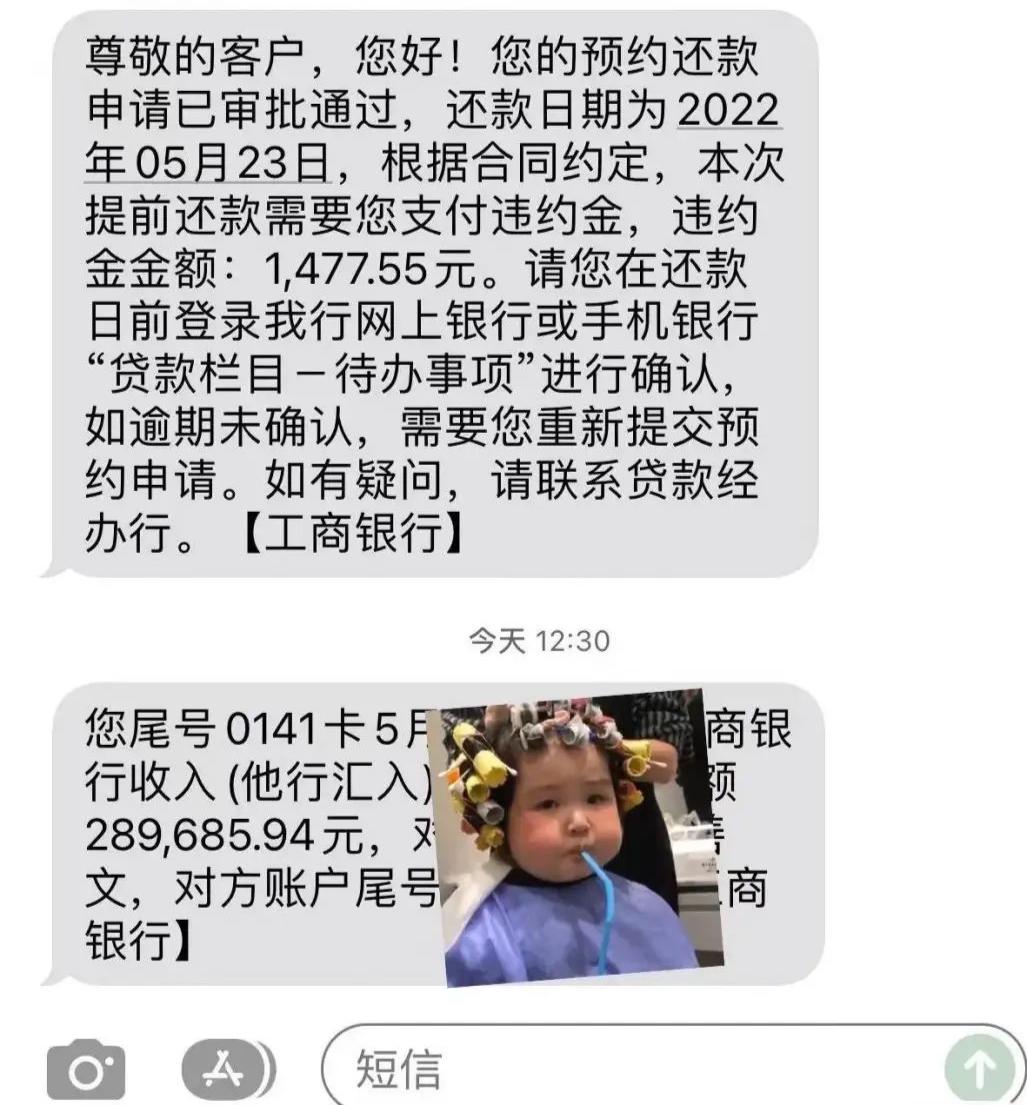The image size is (1027, 1105).
Task: Open the camera to attach a photo
Action: (86, 1072)
